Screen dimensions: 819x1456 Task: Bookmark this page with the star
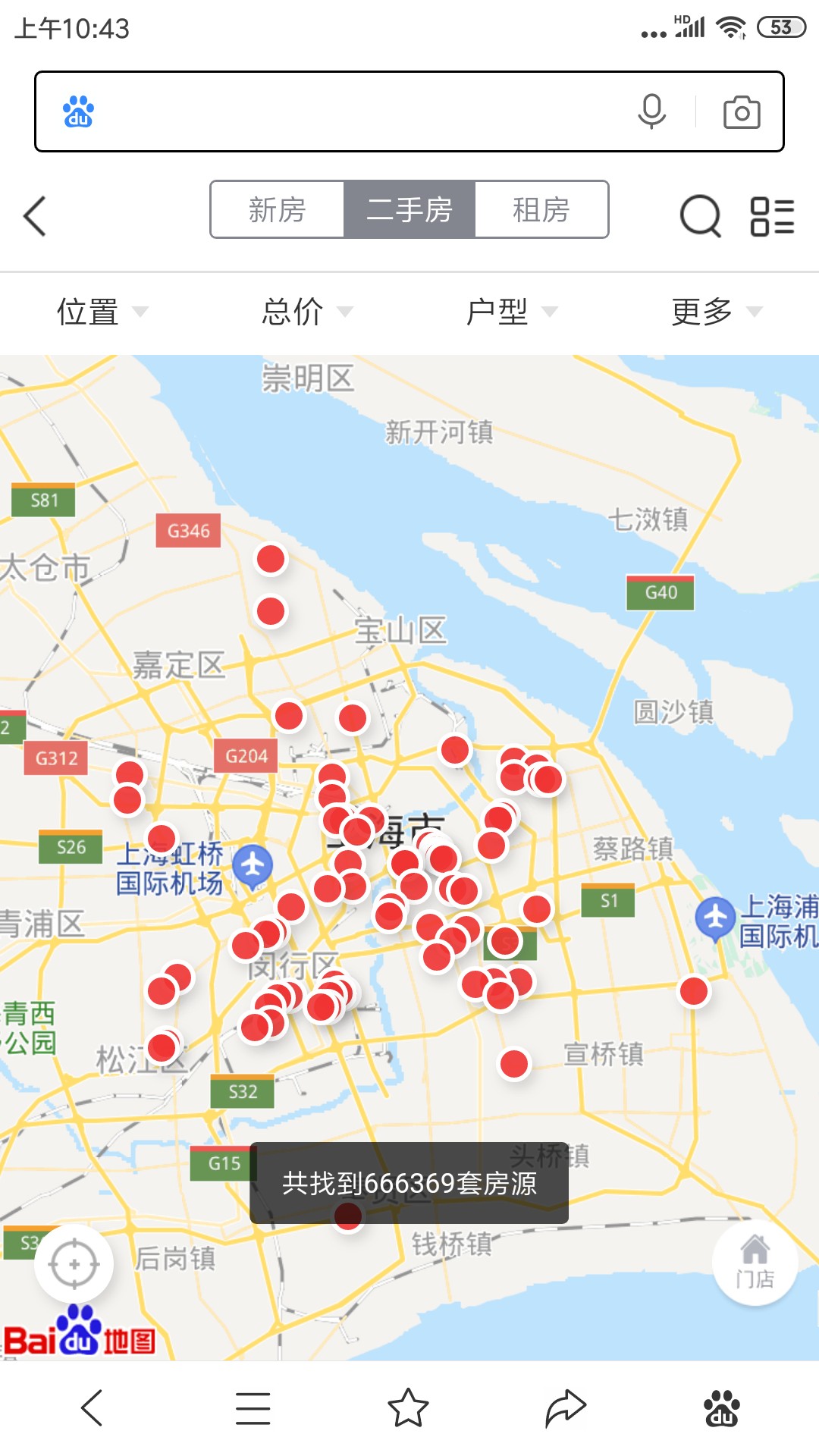tap(408, 1408)
